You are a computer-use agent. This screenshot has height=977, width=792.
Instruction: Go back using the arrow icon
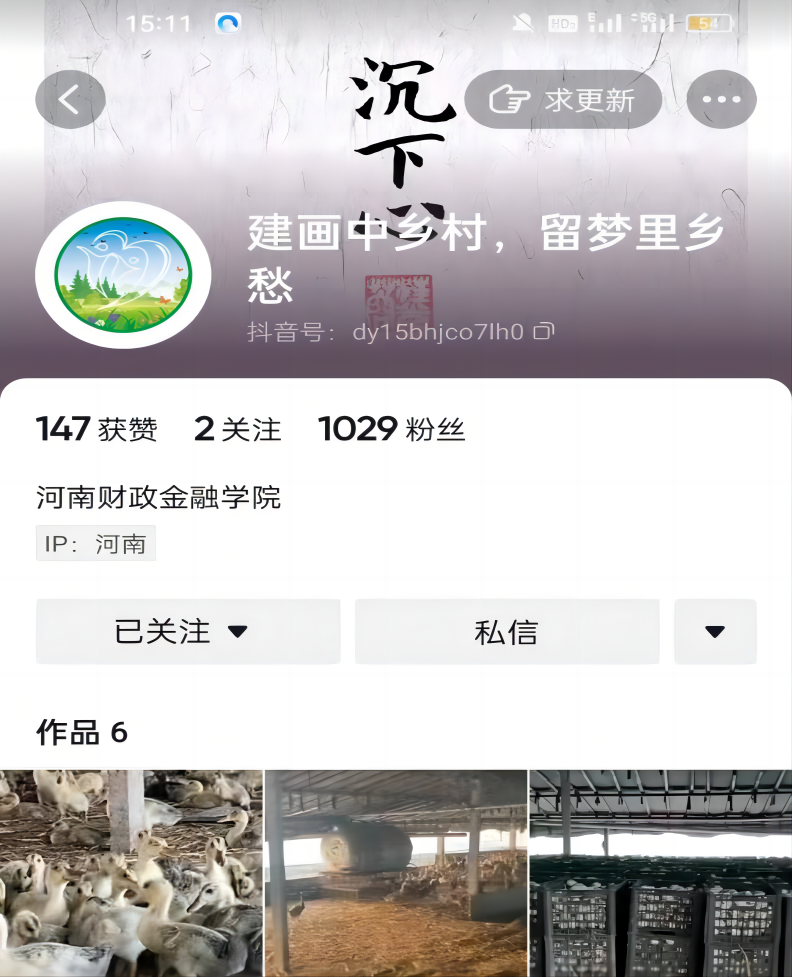(70, 100)
